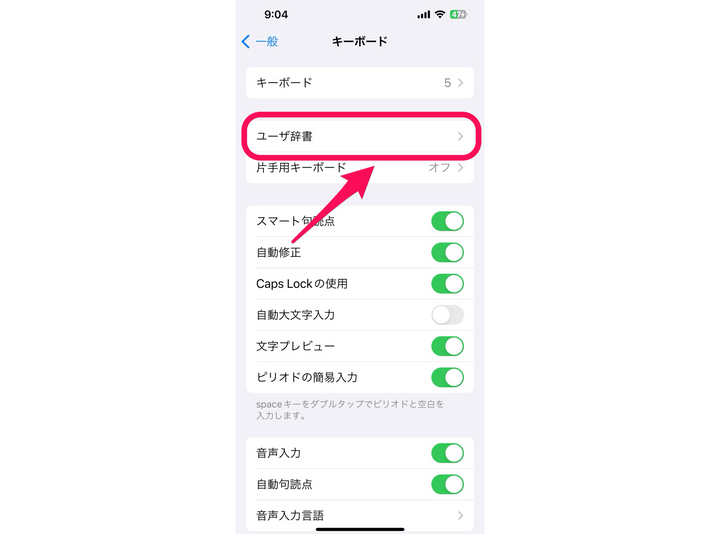This screenshot has height=534, width=720.
Task: Open 音声入力言語 settings
Action: click(359, 516)
